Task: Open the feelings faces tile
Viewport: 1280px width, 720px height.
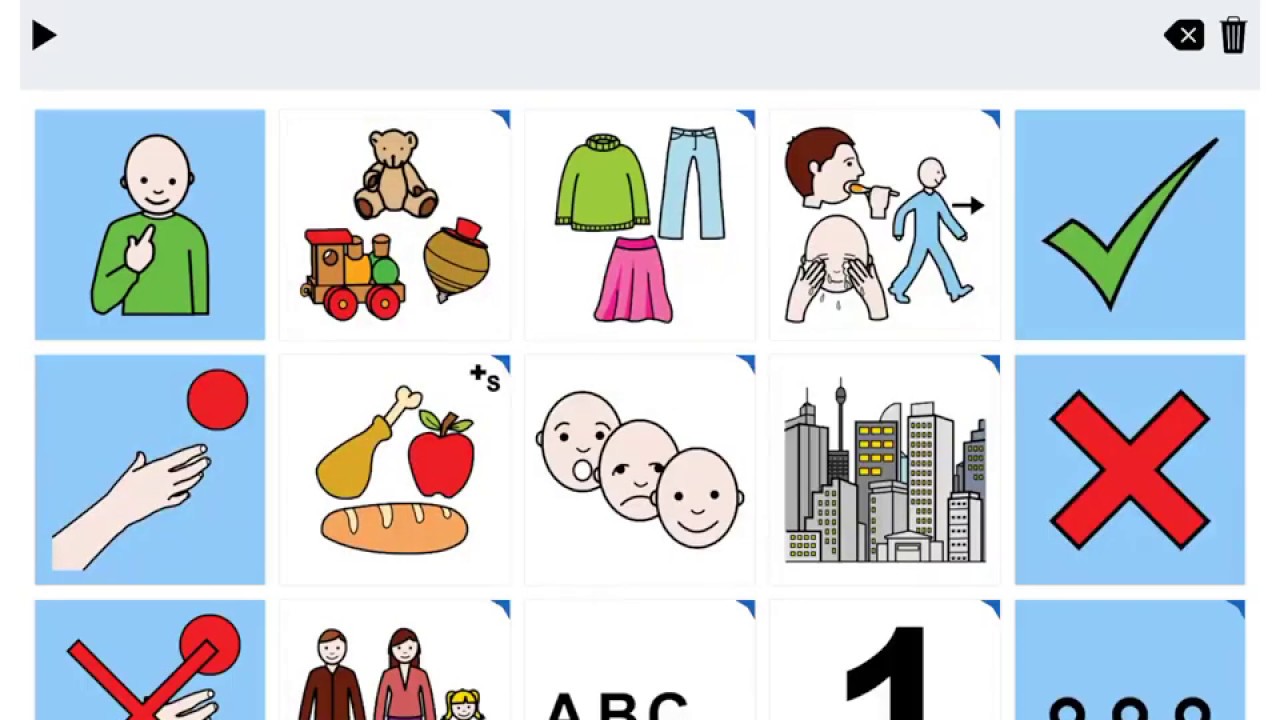Action: click(640, 470)
